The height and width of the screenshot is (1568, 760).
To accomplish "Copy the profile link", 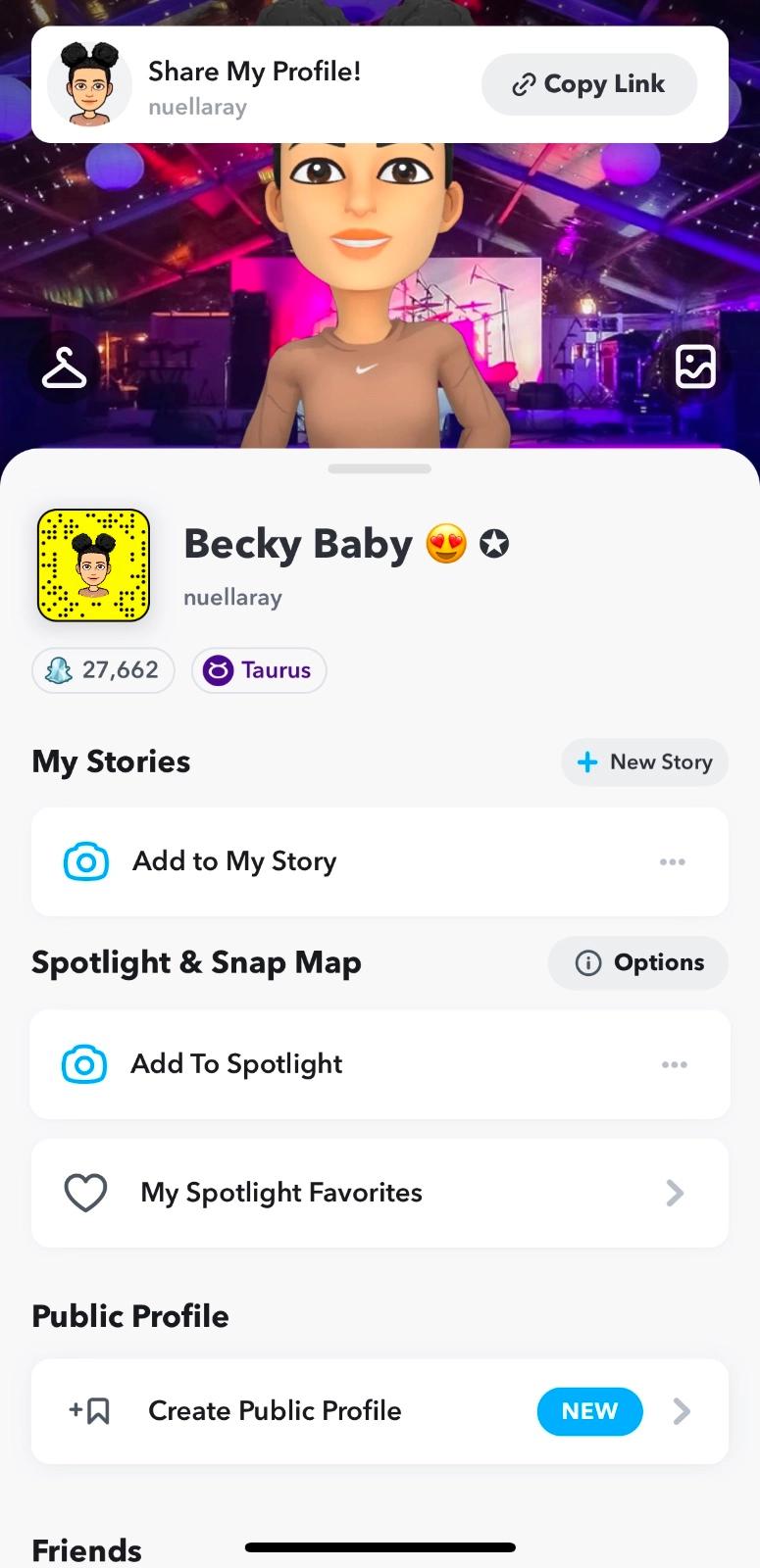I will click(x=588, y=84).
